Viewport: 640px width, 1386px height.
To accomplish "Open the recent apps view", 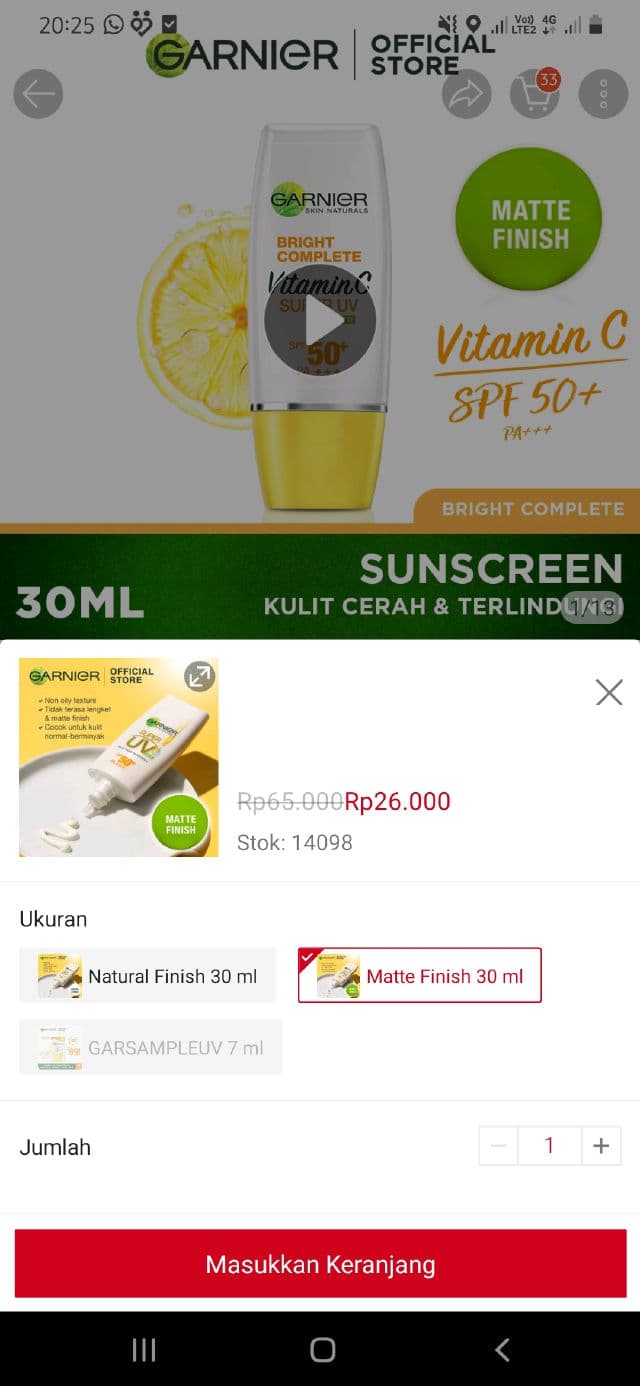I will [144, 1350].
